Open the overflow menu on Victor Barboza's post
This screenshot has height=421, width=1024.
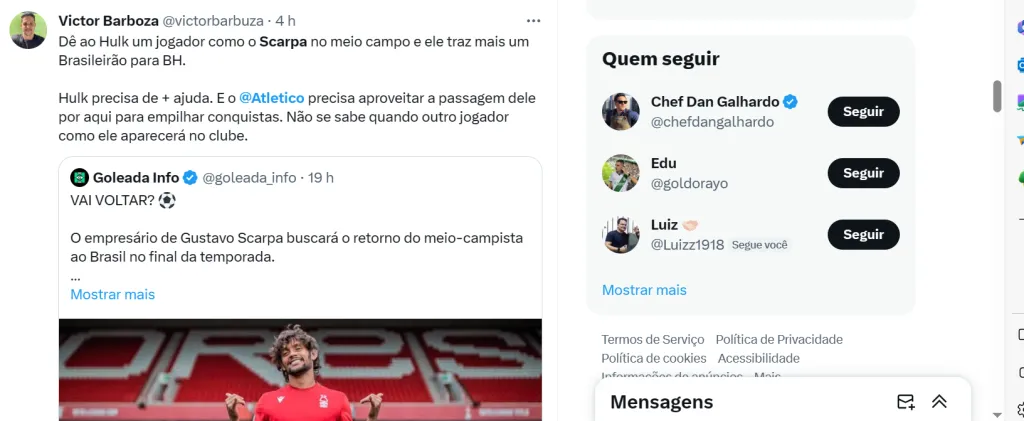pyautogui.click(x=533, y=20)
